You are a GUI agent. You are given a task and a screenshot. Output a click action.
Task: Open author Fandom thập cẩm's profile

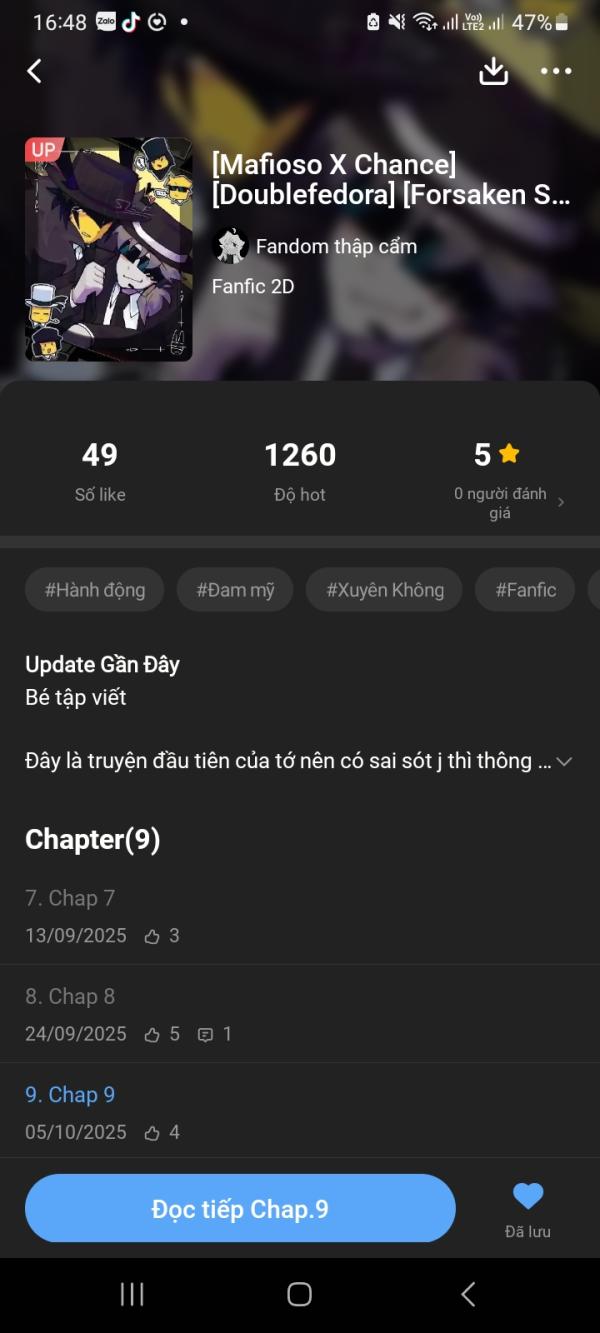pyautogui.click(x=316, y=246)
